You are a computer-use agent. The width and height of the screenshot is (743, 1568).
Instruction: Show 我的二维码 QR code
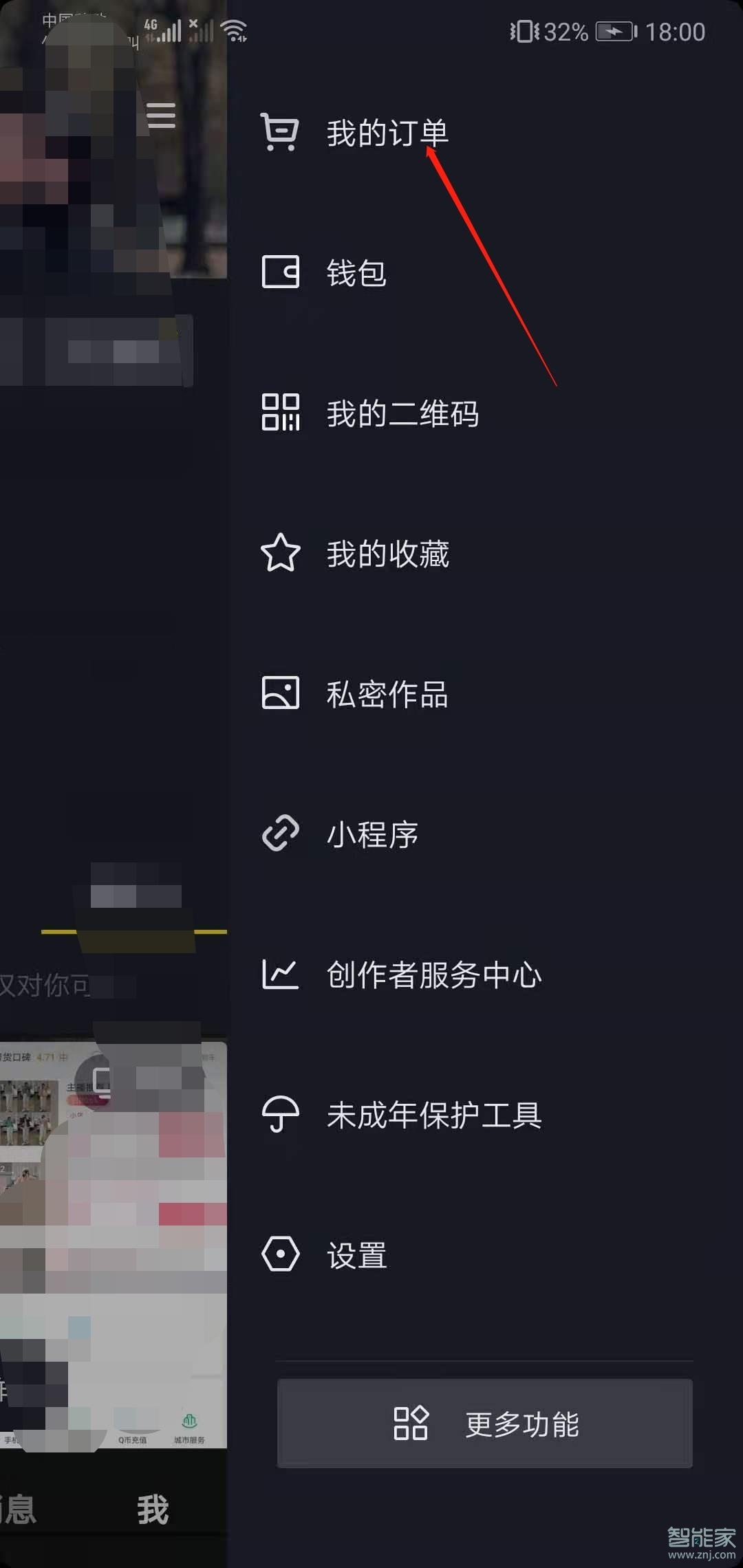click(x=402, y=413)
